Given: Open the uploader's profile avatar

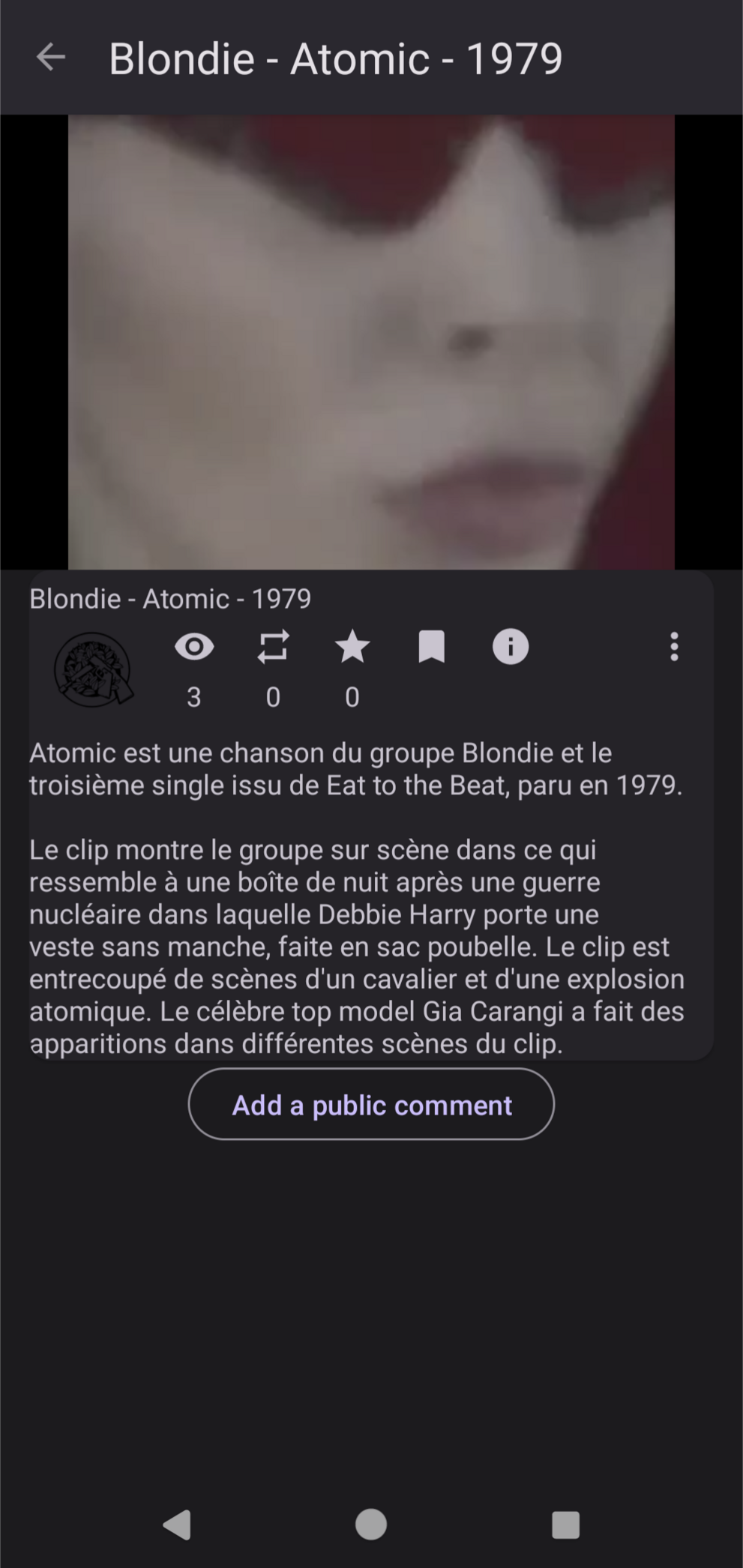Looking at the screenshot, I should coord(93,669).
